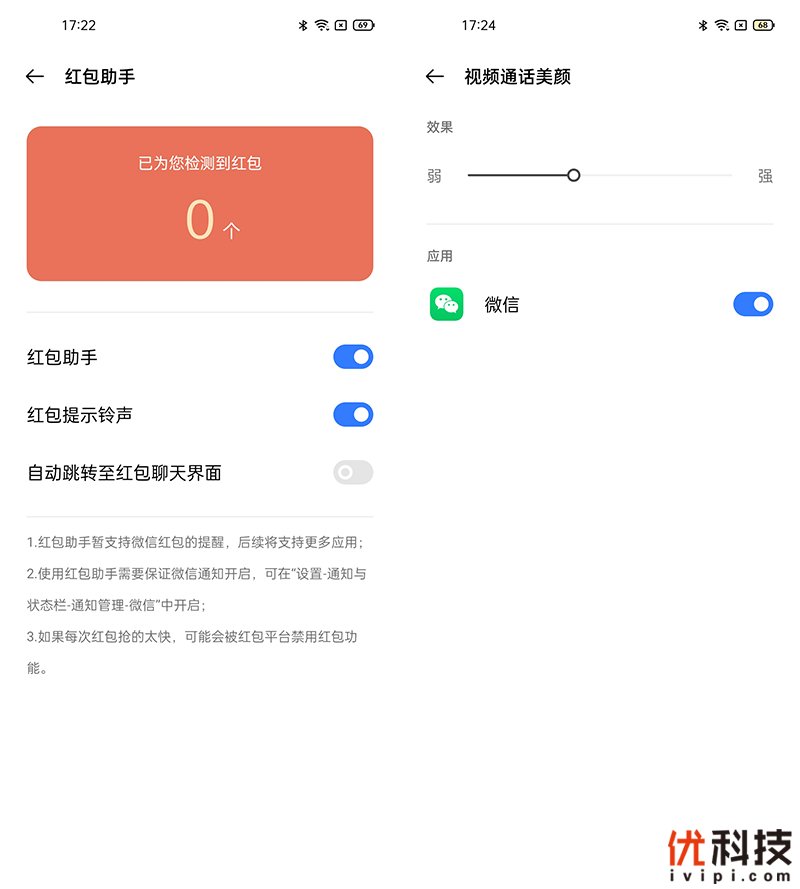
Task: Enable 自动跳转至红包聊天界面
Action: pyautogui.click(x=353, y=473)
